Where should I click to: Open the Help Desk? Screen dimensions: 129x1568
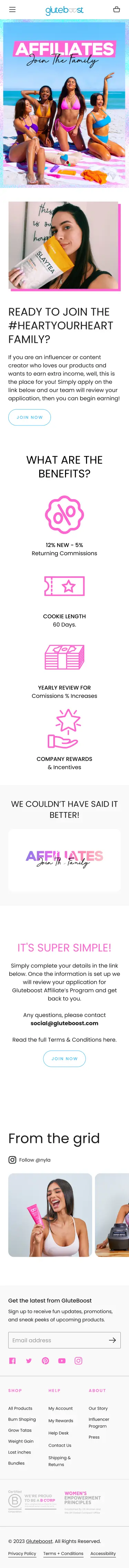click(x=59, y=1433)
